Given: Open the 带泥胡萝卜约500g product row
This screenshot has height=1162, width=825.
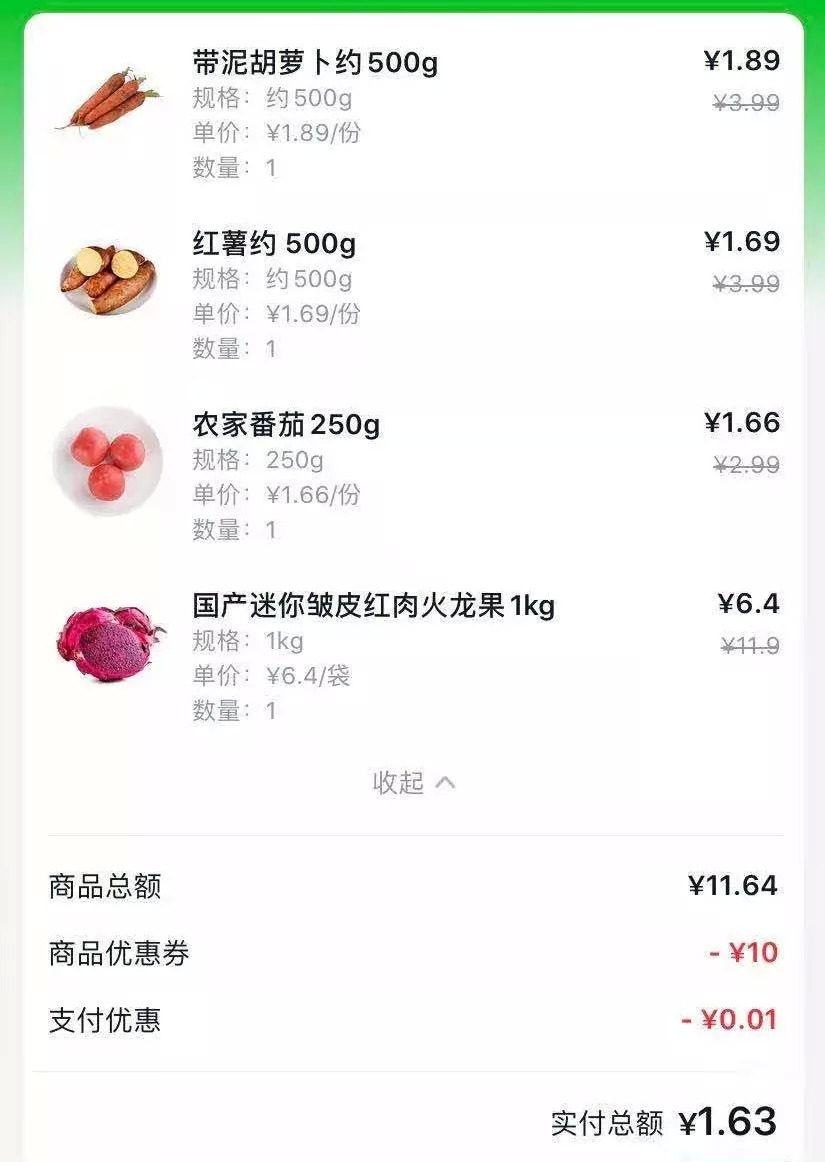Looking at the screenshot, I should point(315,64).
